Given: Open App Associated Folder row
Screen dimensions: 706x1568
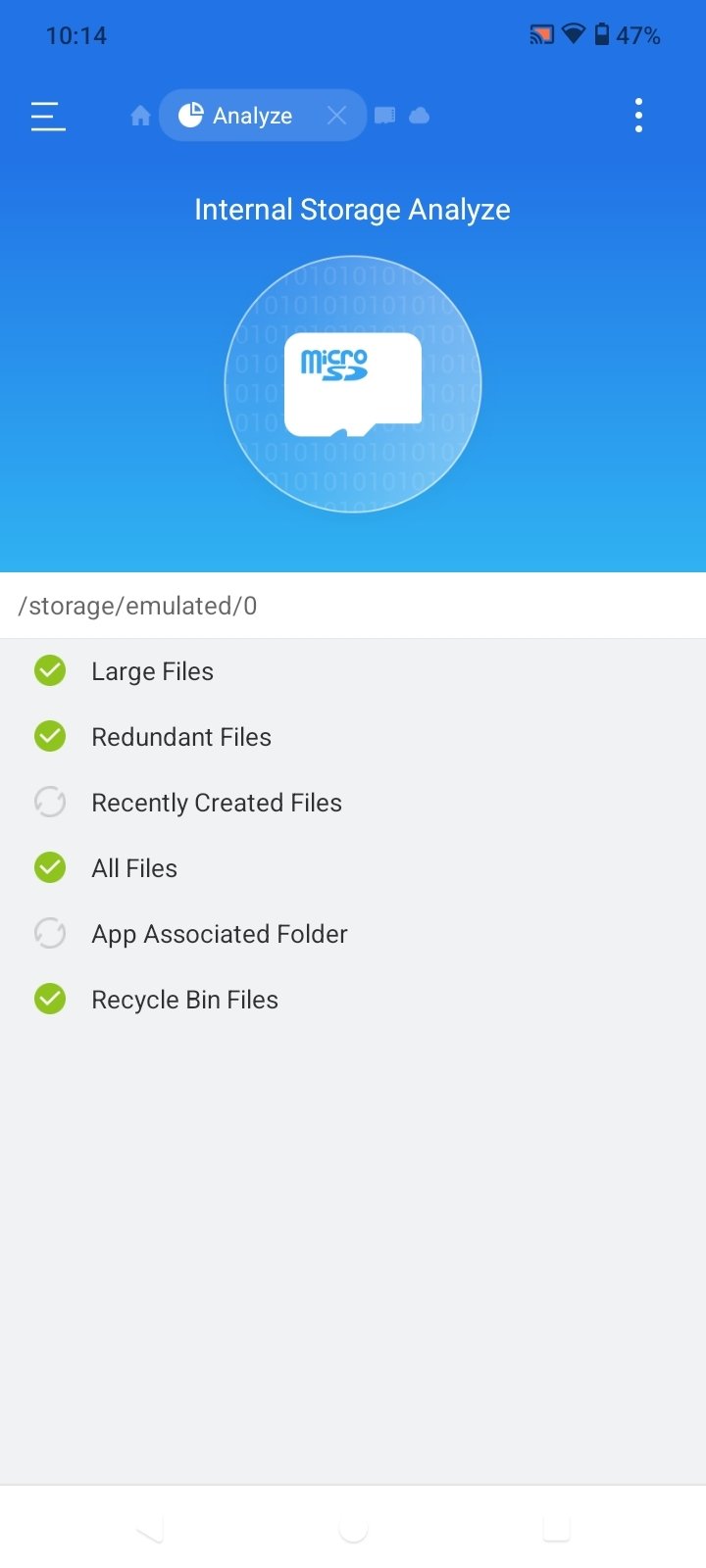Looking at the screenshot, I should (353, 934).
